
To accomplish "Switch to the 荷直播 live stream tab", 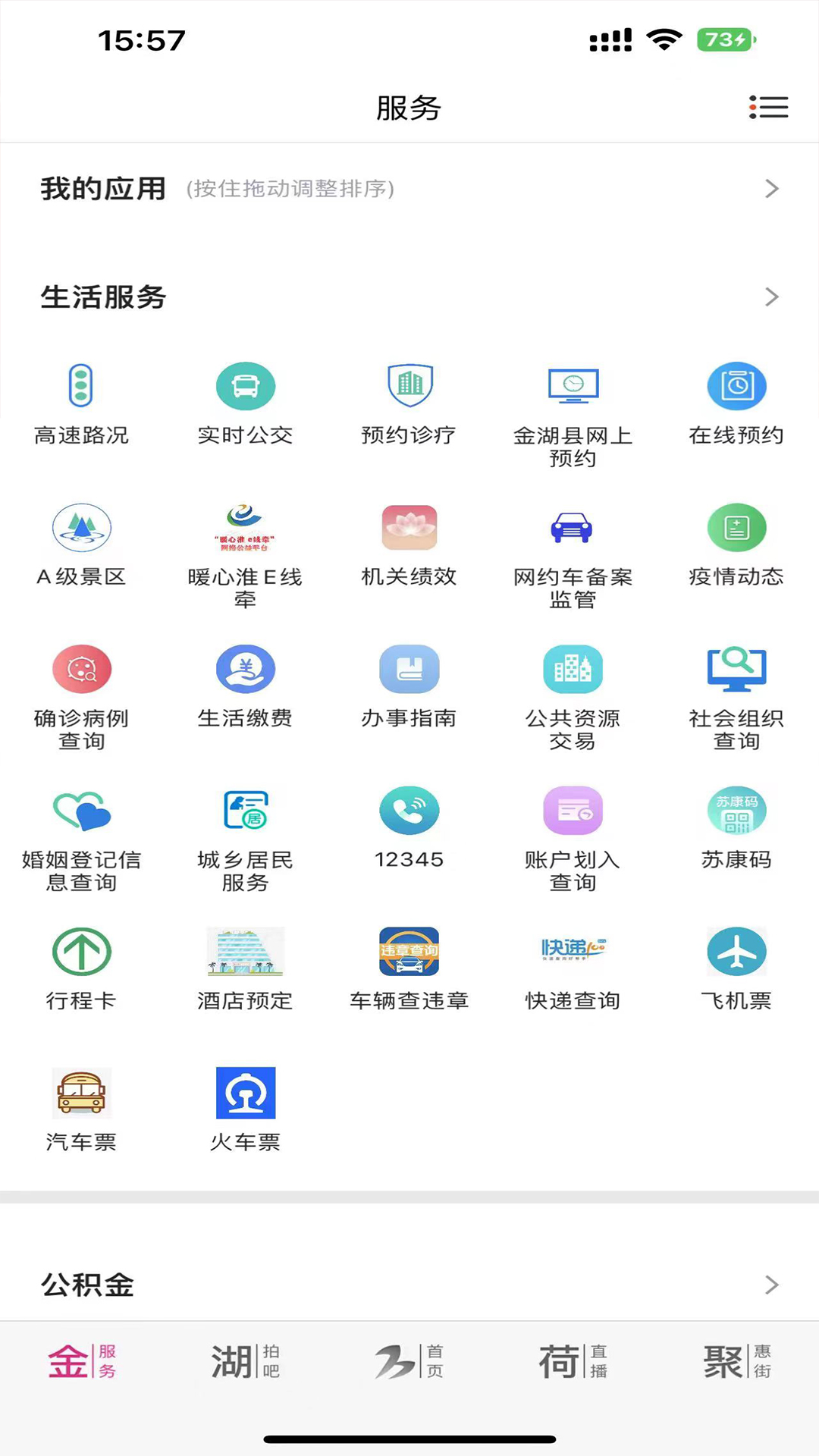I will click(573, 1361).
